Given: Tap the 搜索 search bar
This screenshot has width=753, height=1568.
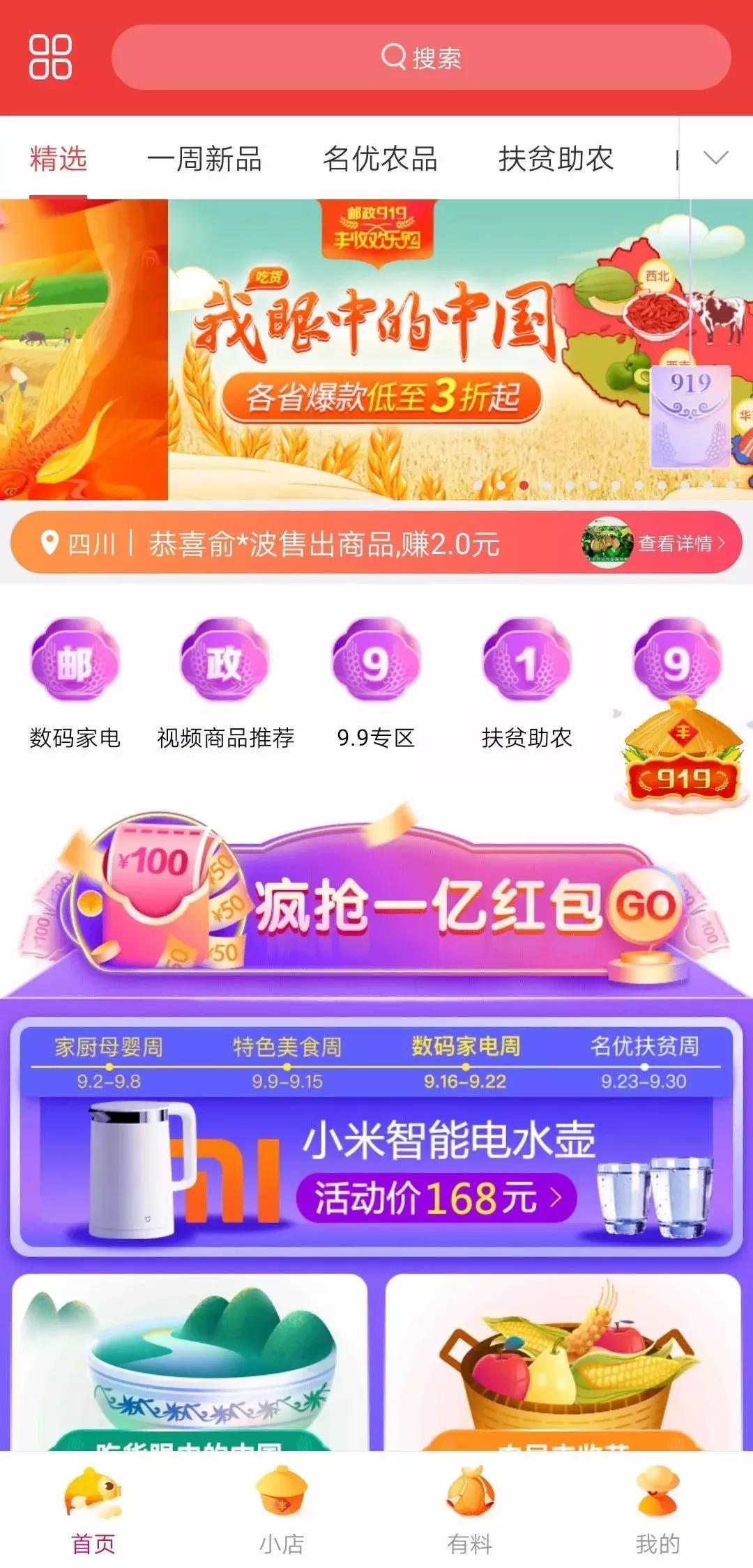Looking at the screenshot, I should point(421,57).
